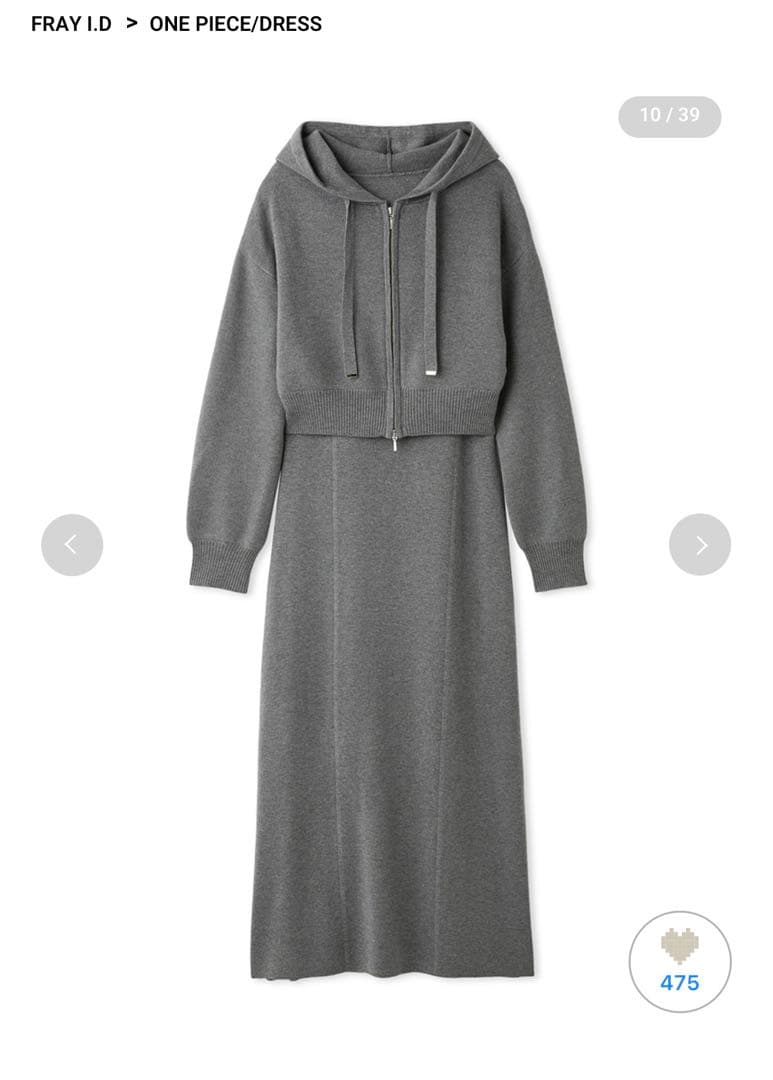Open the gray hoodie dress image

[x=386, y=550]
